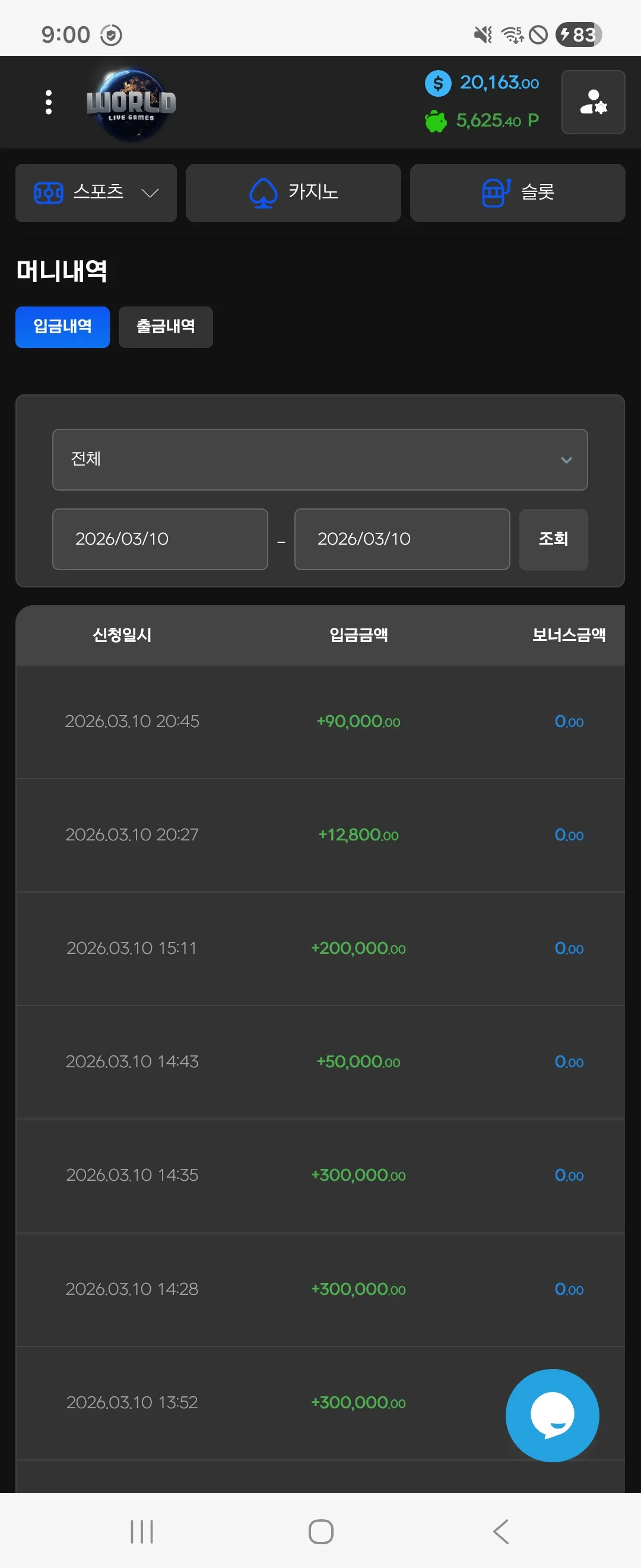641x1568 pixels.
Task: Open the three-dot menu
Action: point(49,102)
